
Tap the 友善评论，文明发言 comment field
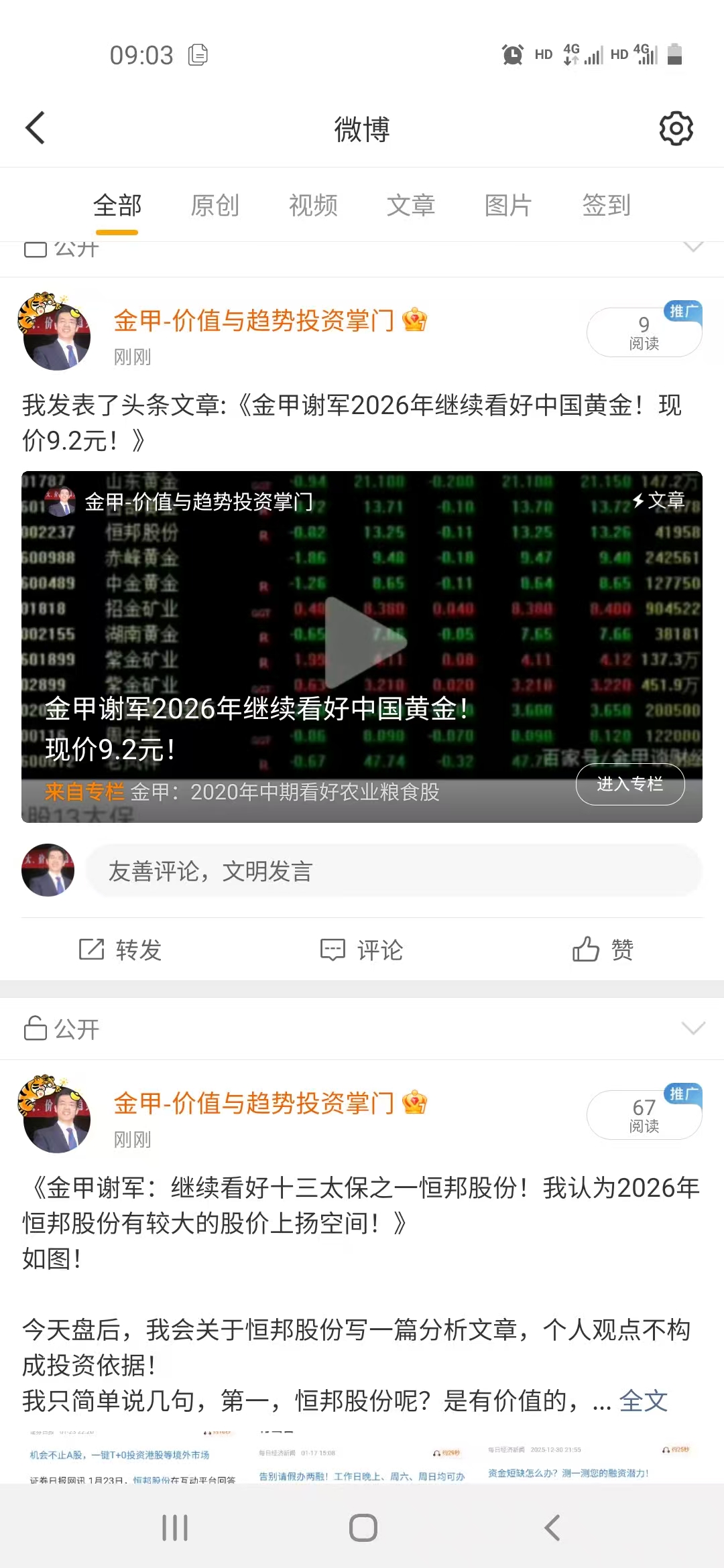click(394, 870)
